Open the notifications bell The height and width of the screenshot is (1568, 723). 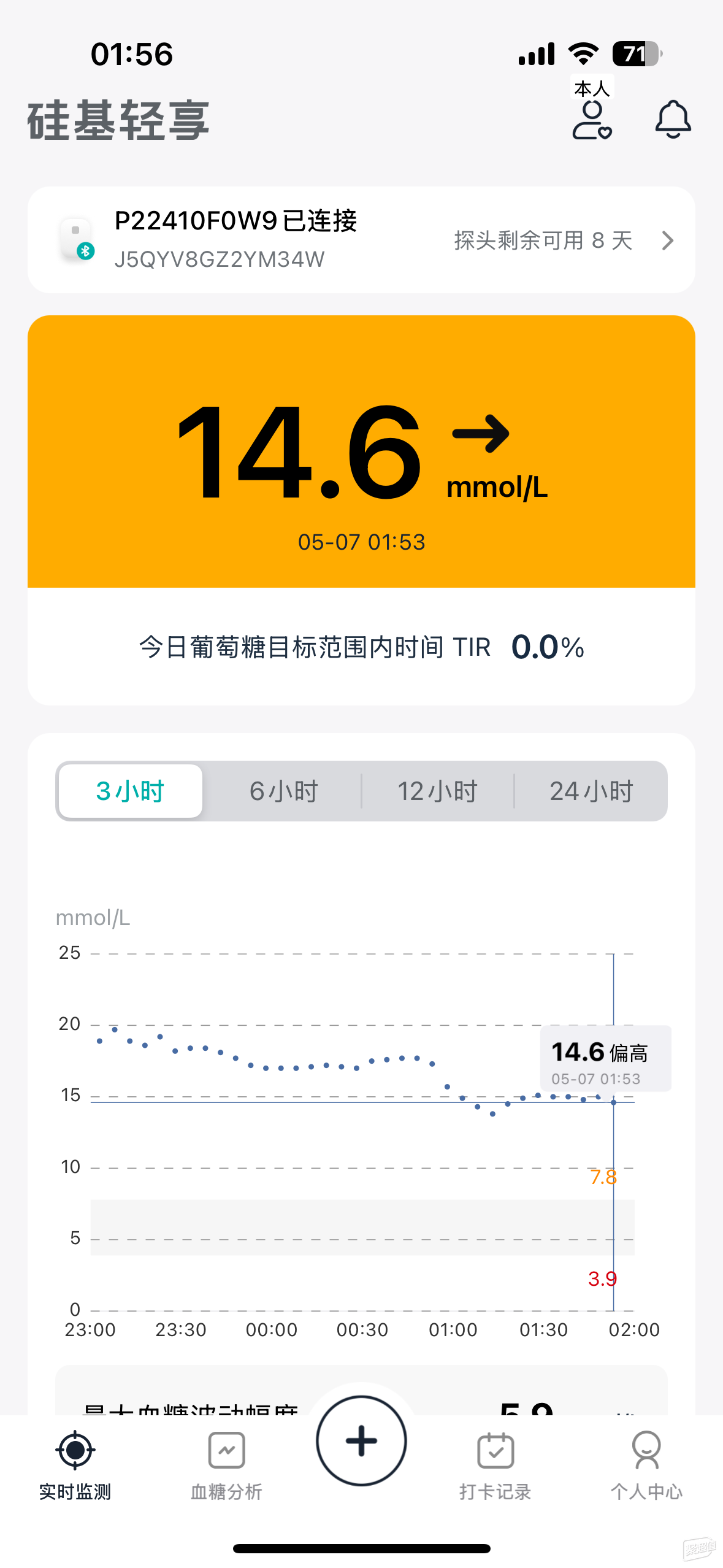pos(673,119)
